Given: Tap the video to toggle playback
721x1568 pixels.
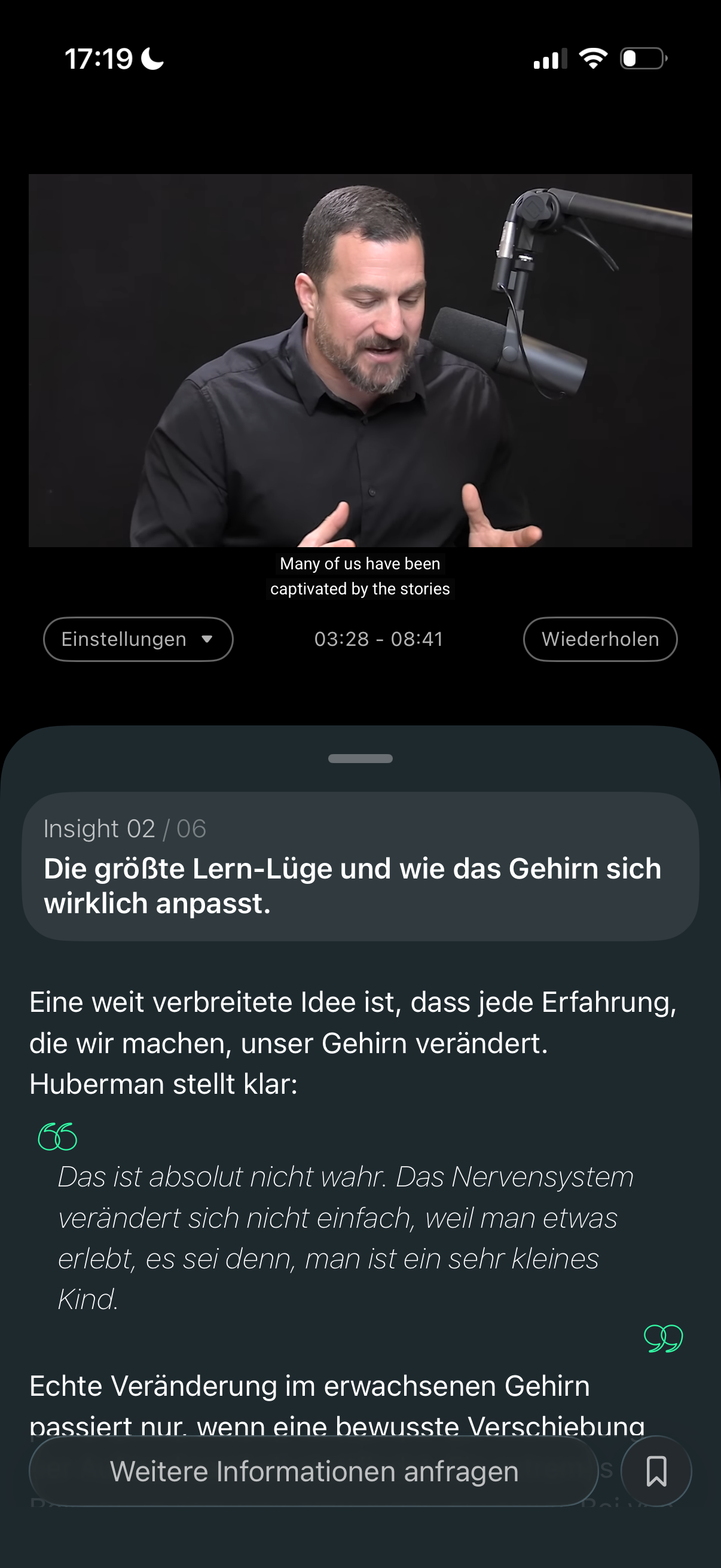Looking at the screenshot, I should (x=360, y=361).
